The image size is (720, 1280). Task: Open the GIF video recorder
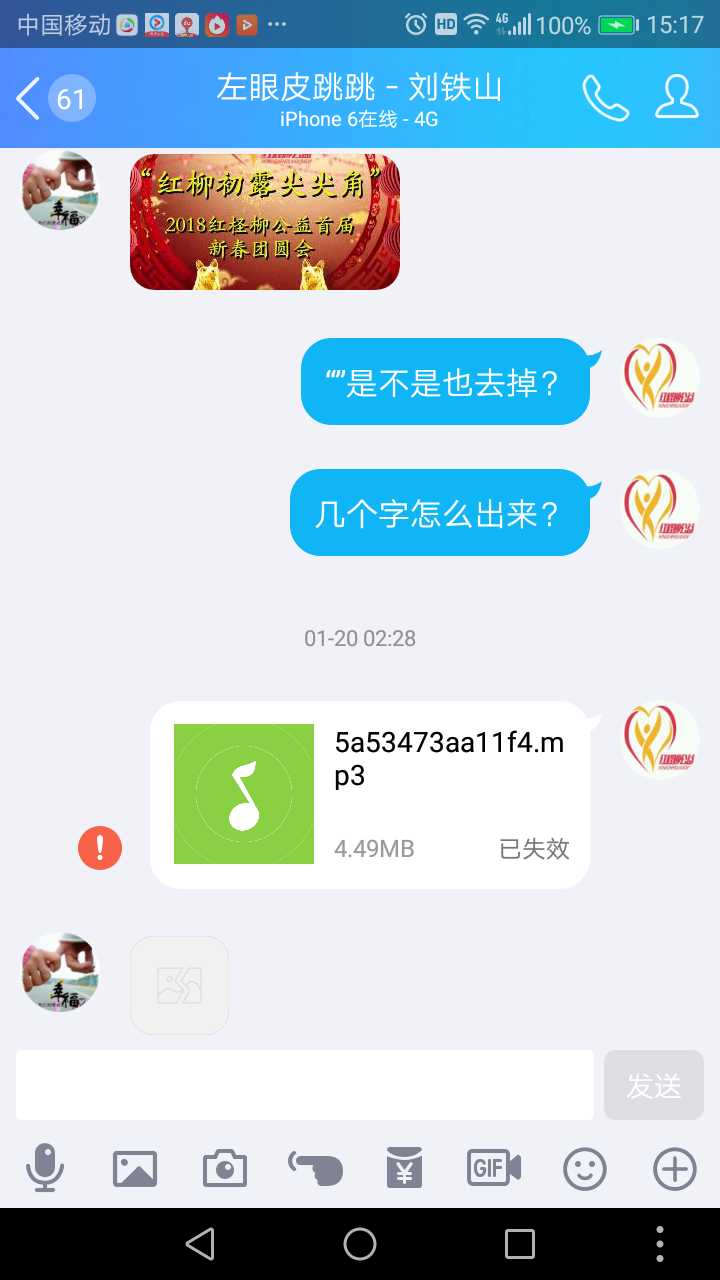pos(494,1167)
